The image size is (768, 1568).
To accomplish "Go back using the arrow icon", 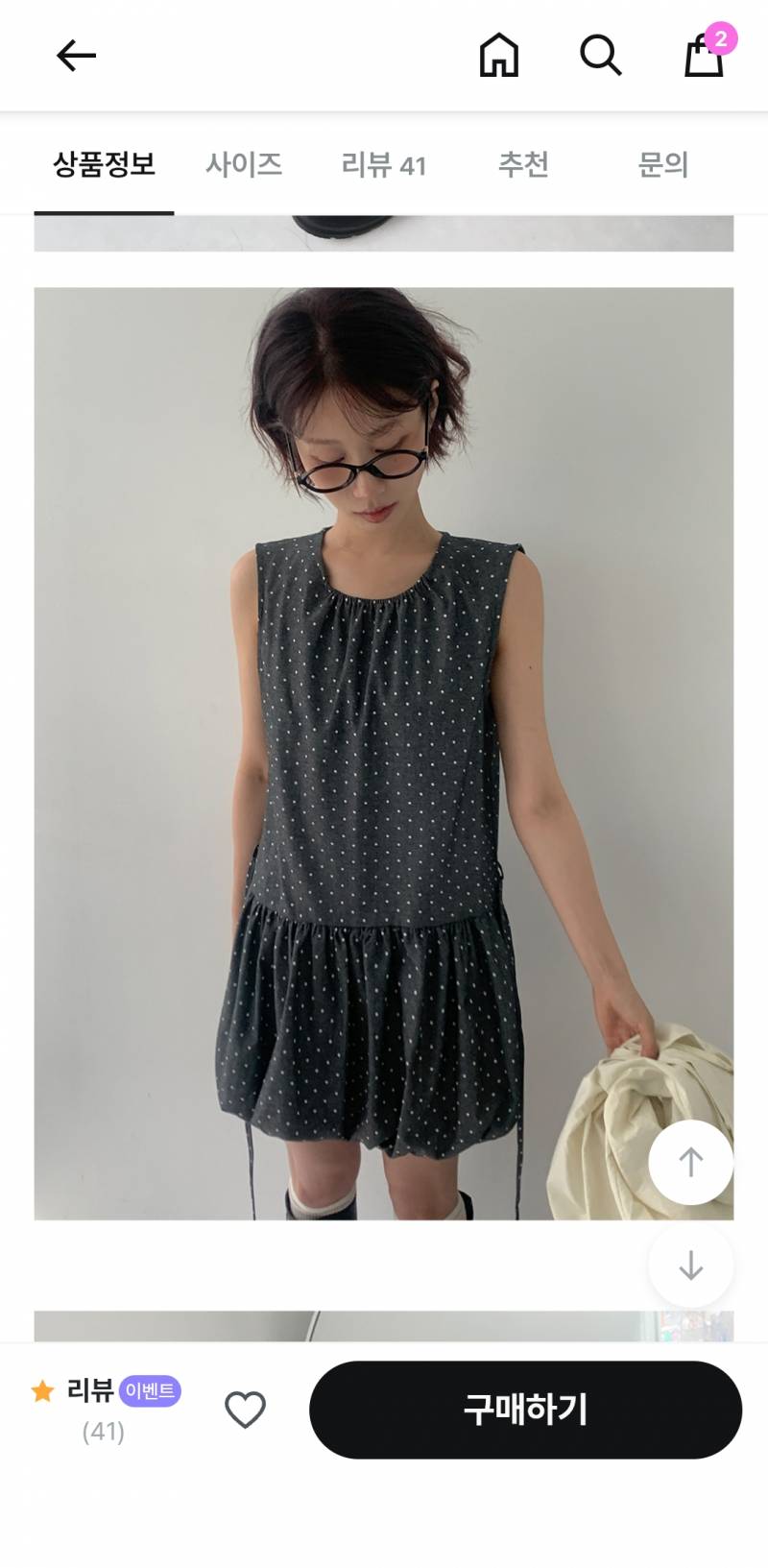I will [76, 56].
